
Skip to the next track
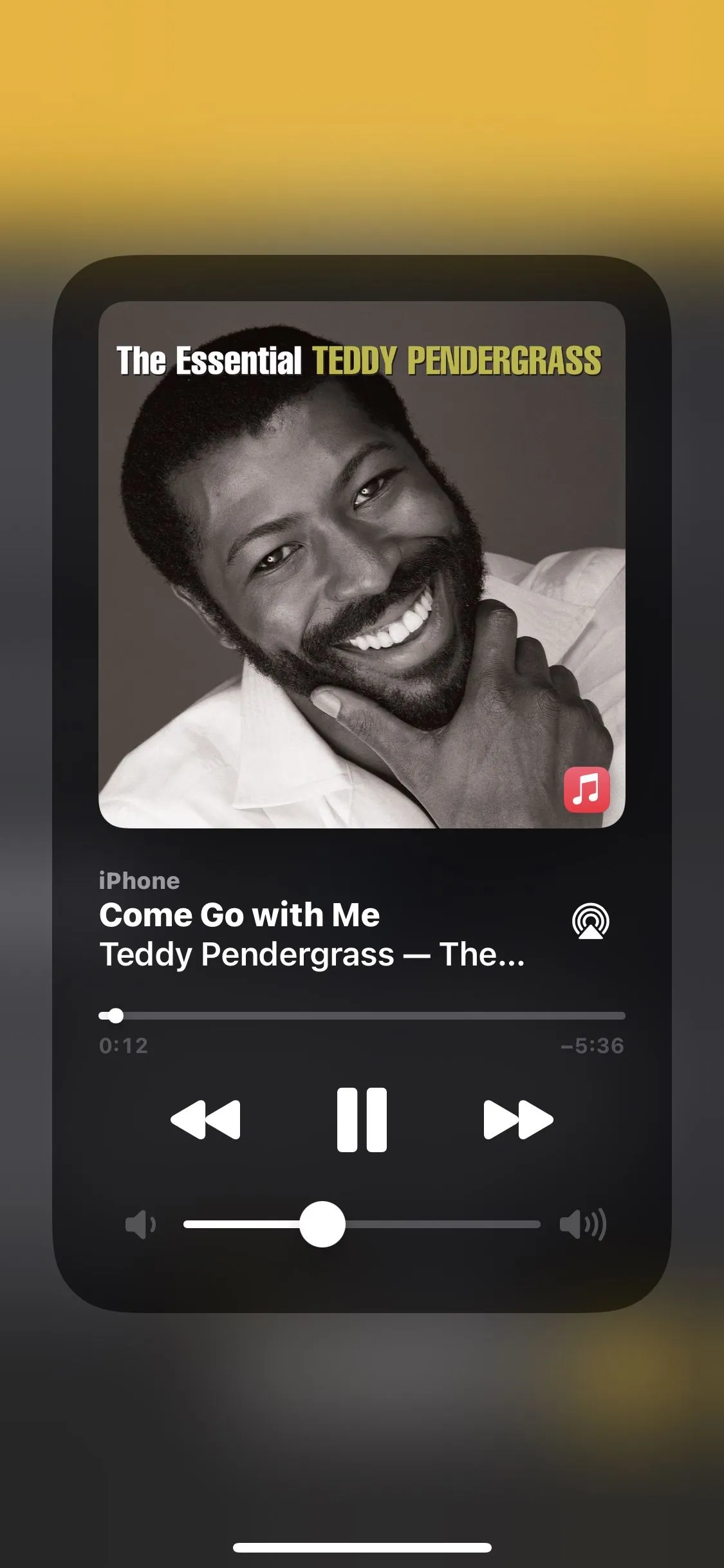pos(518,1119)
